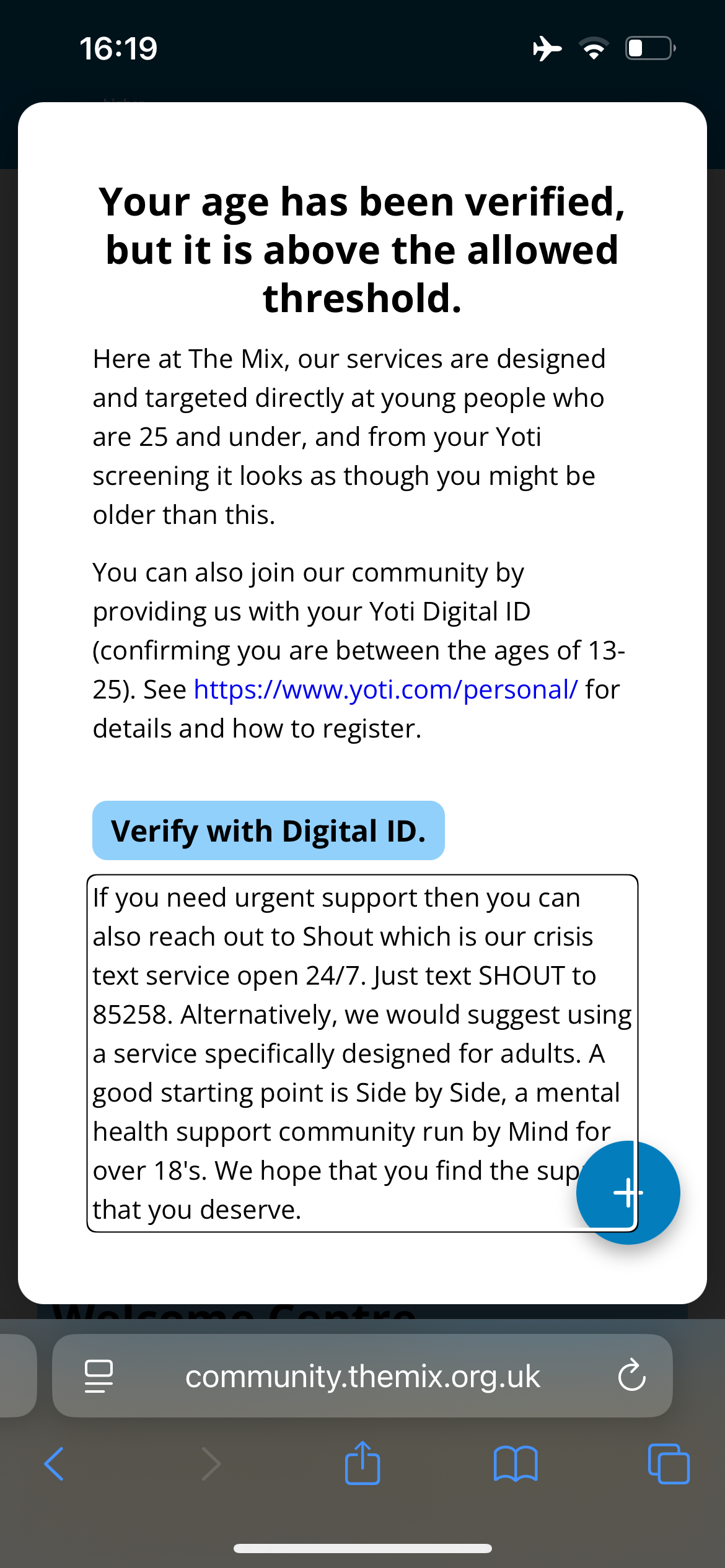Tap the Verify with Digital ID button
The image size is (725, 1568).
point(268,830)
